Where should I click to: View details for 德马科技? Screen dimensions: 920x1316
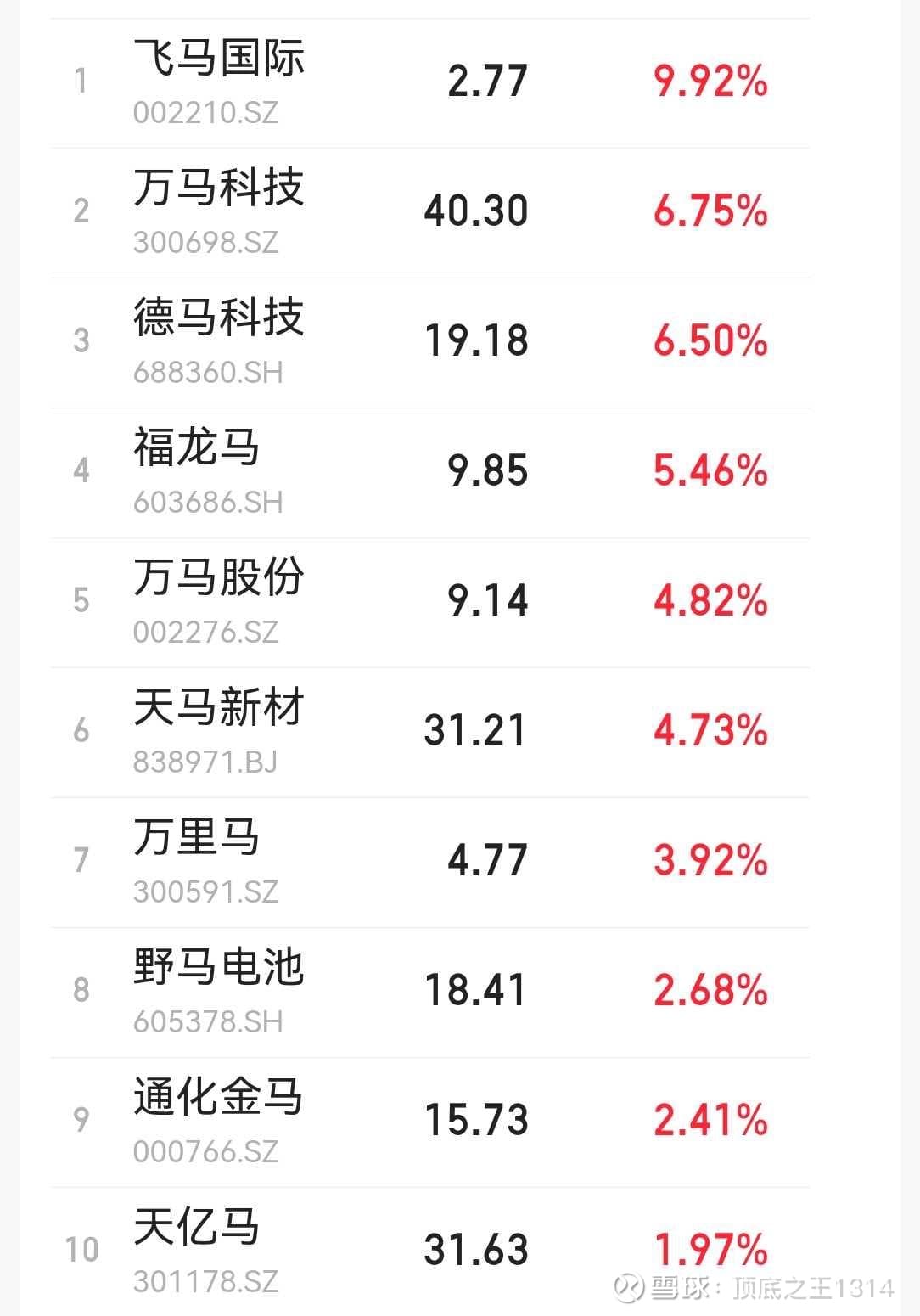pos(219,319)
